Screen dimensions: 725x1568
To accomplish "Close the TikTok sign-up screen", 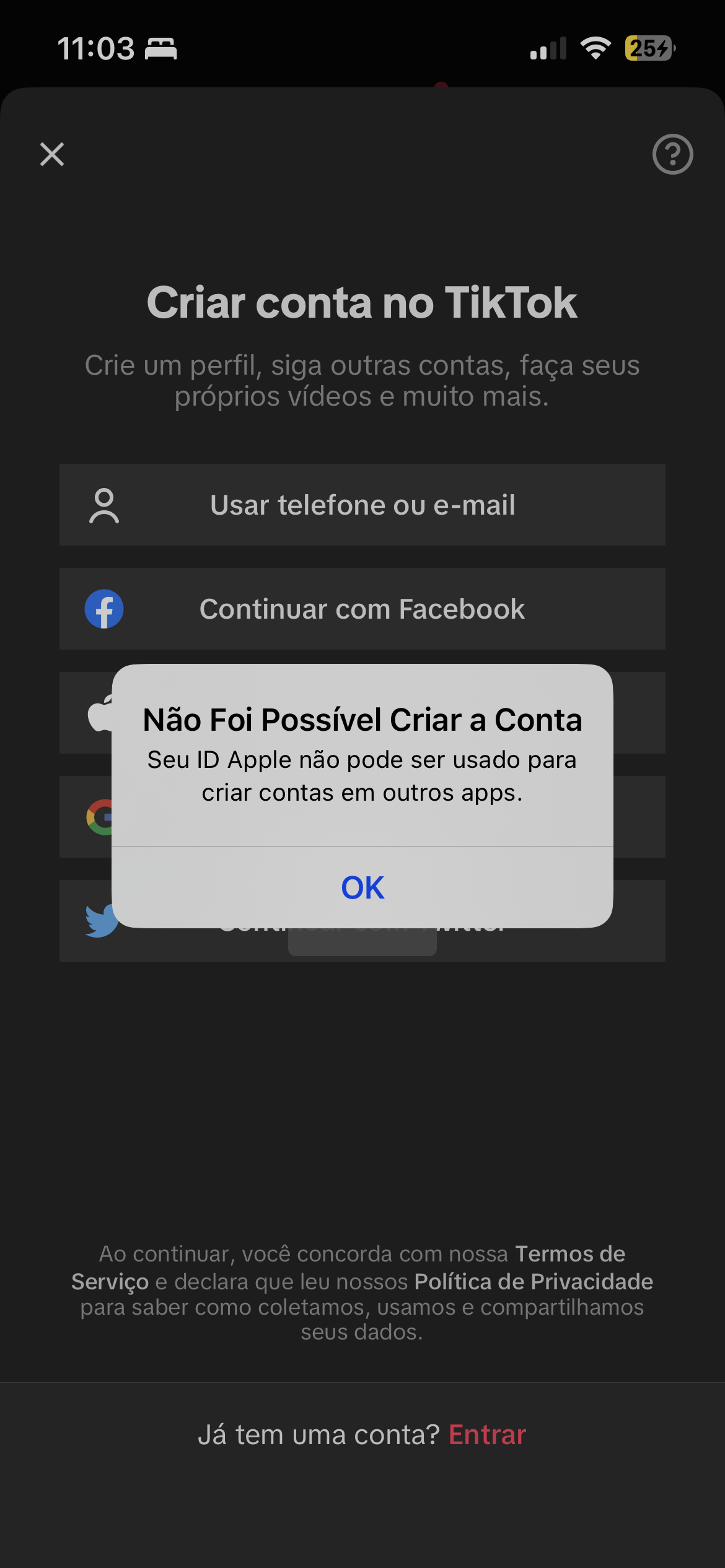I will 52,154.
